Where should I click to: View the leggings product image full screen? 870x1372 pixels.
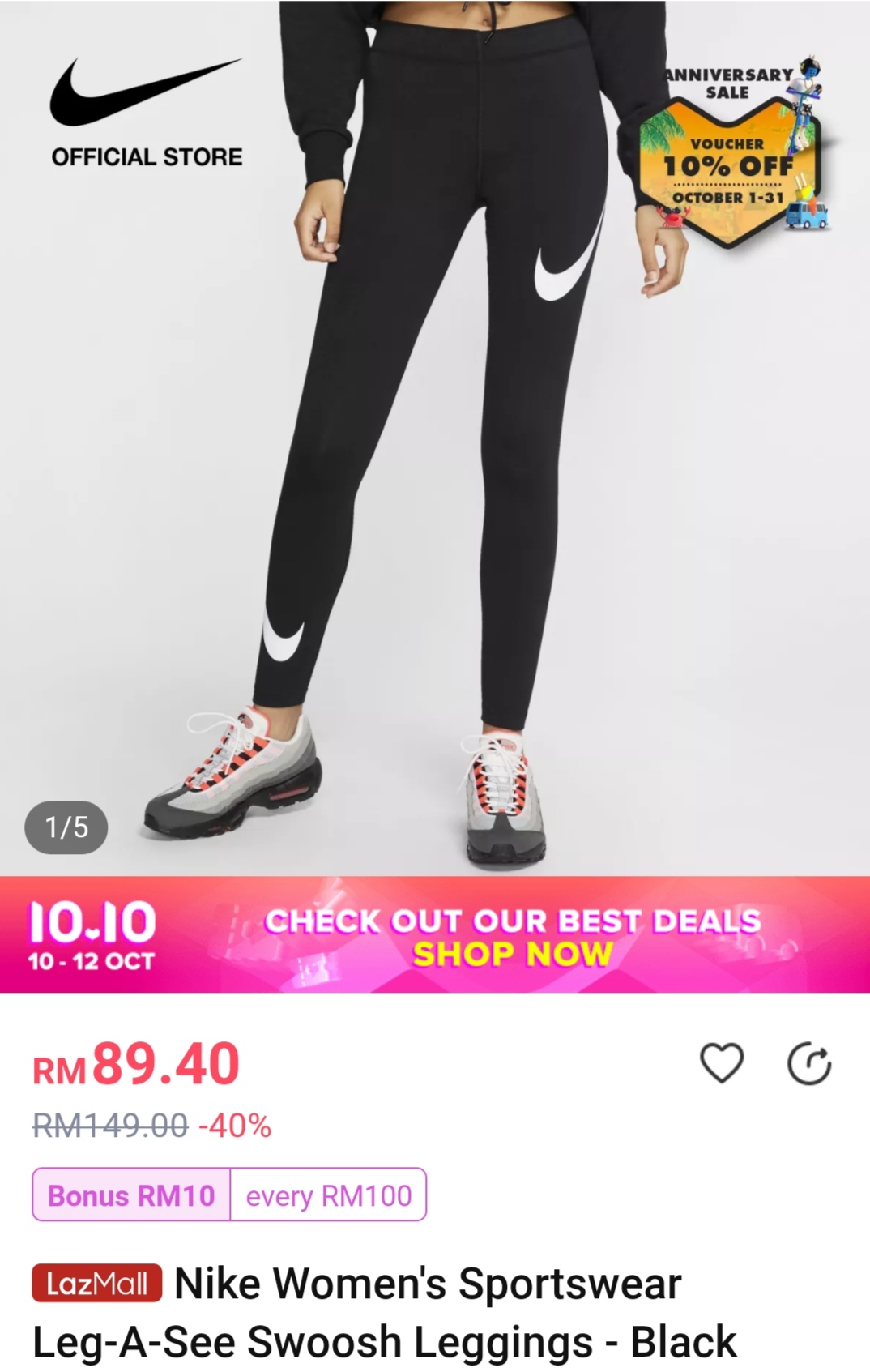click(x=435, y=438)
